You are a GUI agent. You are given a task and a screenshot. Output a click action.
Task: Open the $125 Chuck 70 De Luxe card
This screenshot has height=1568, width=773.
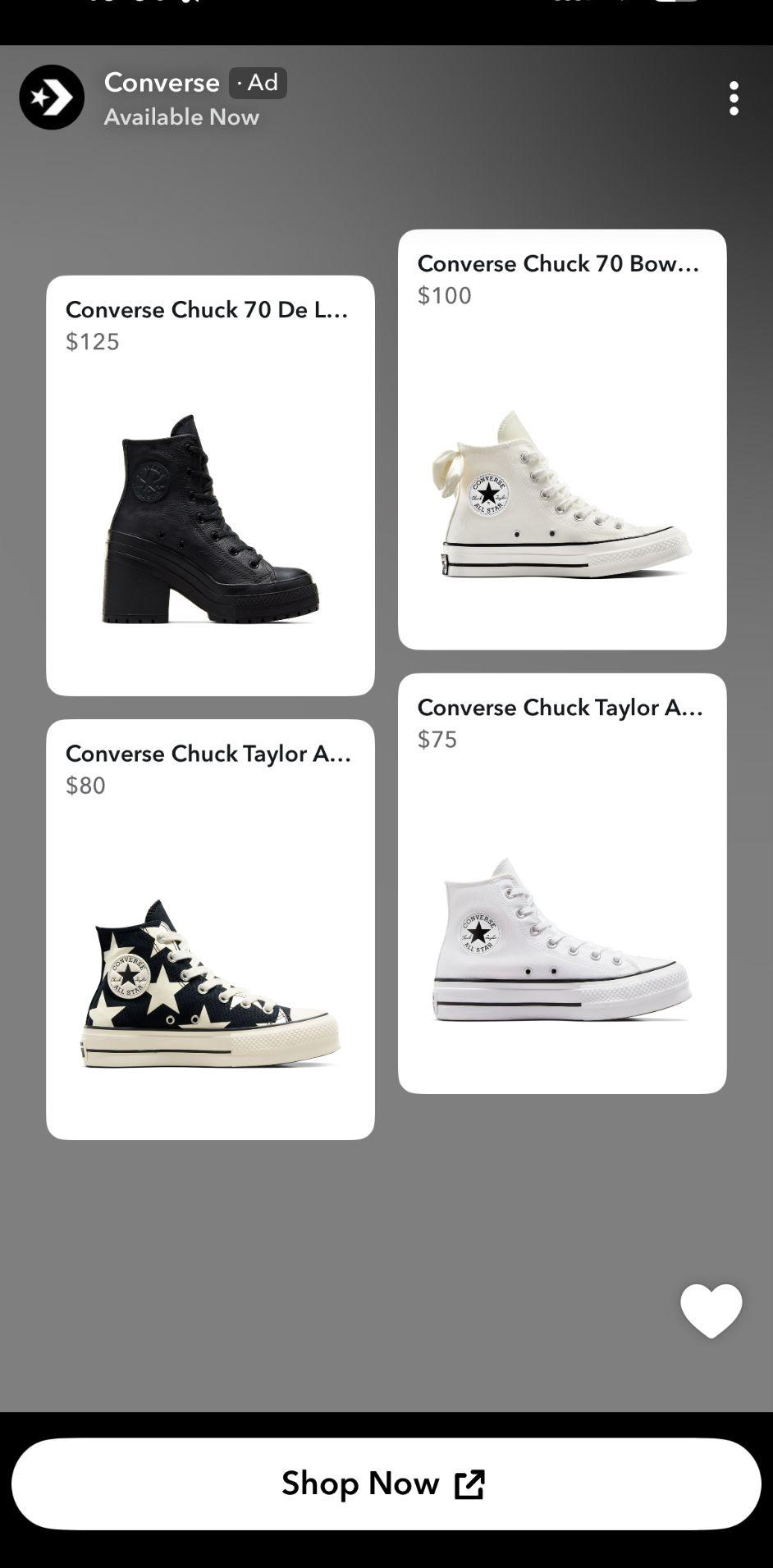pyautogui.click(x=210, y=485)
